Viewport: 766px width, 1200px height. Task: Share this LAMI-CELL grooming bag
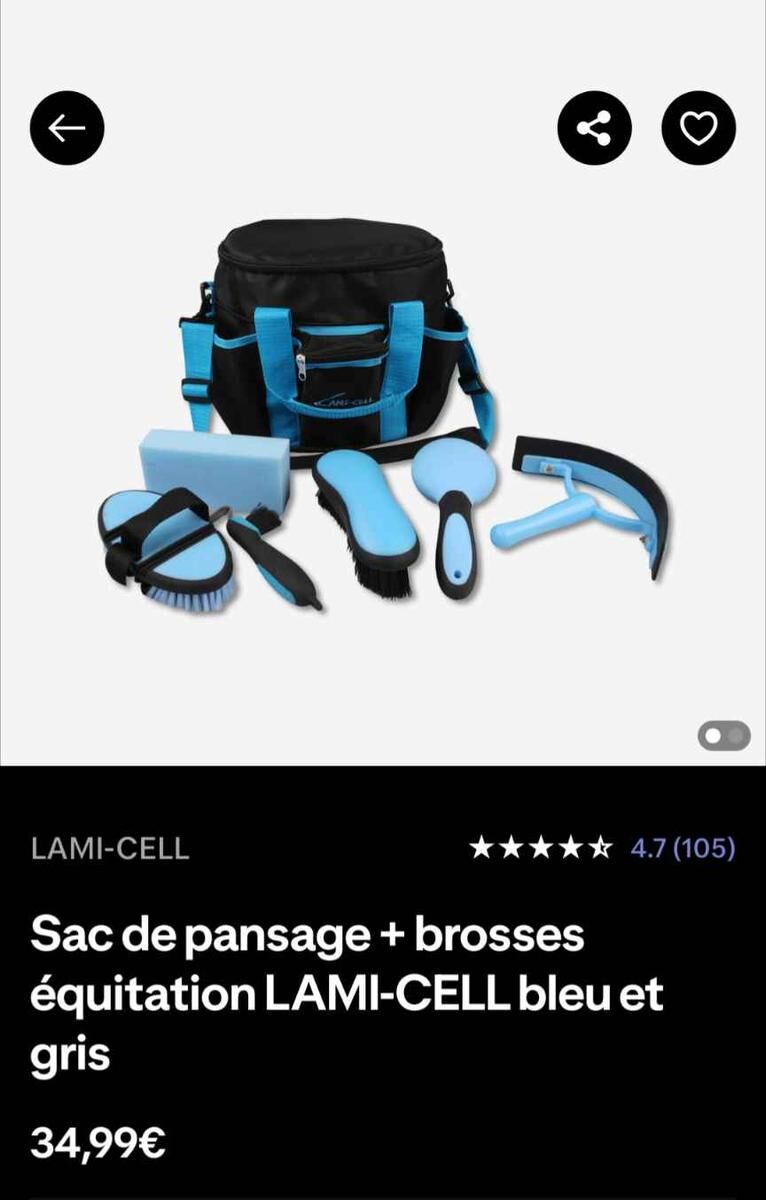coord(594,127)
